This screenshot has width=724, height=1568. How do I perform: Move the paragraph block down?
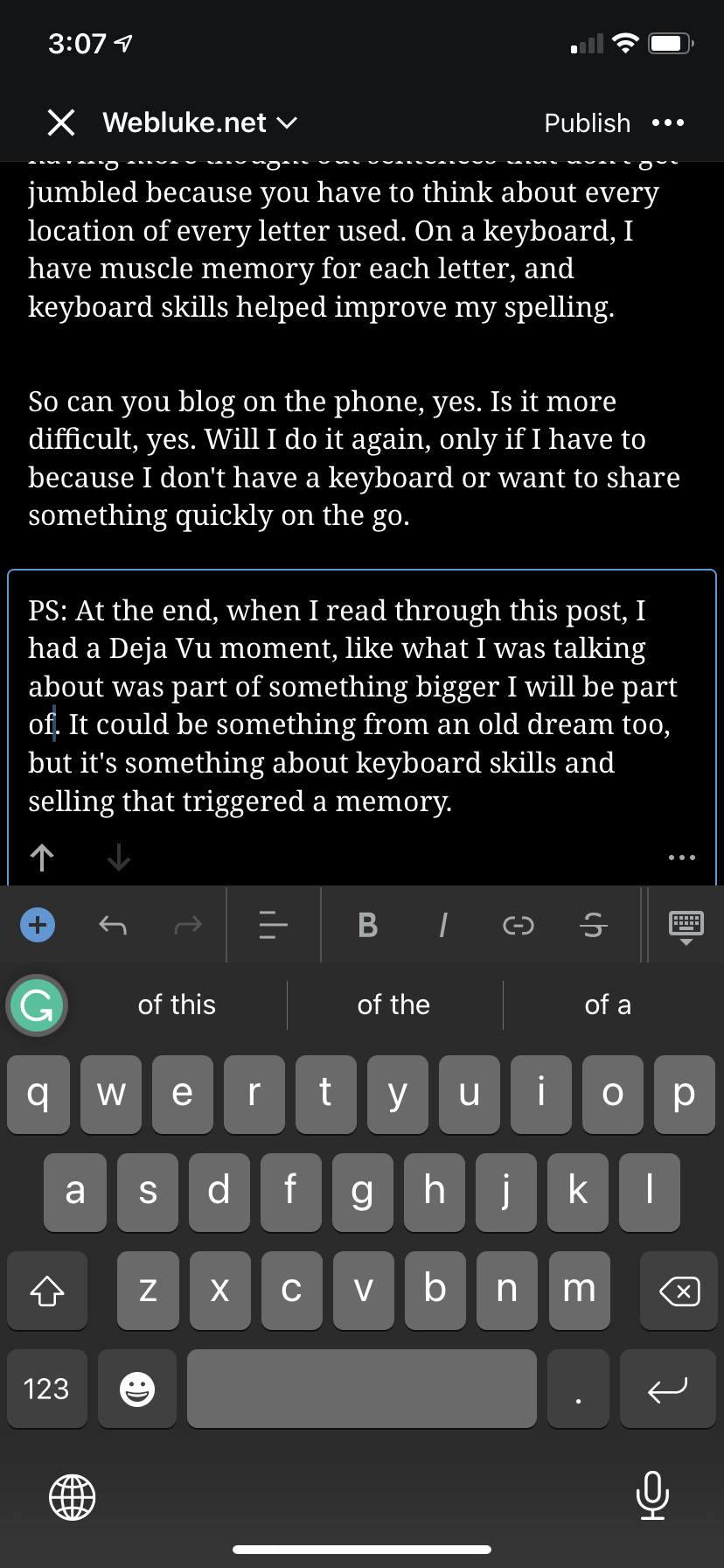118,857
